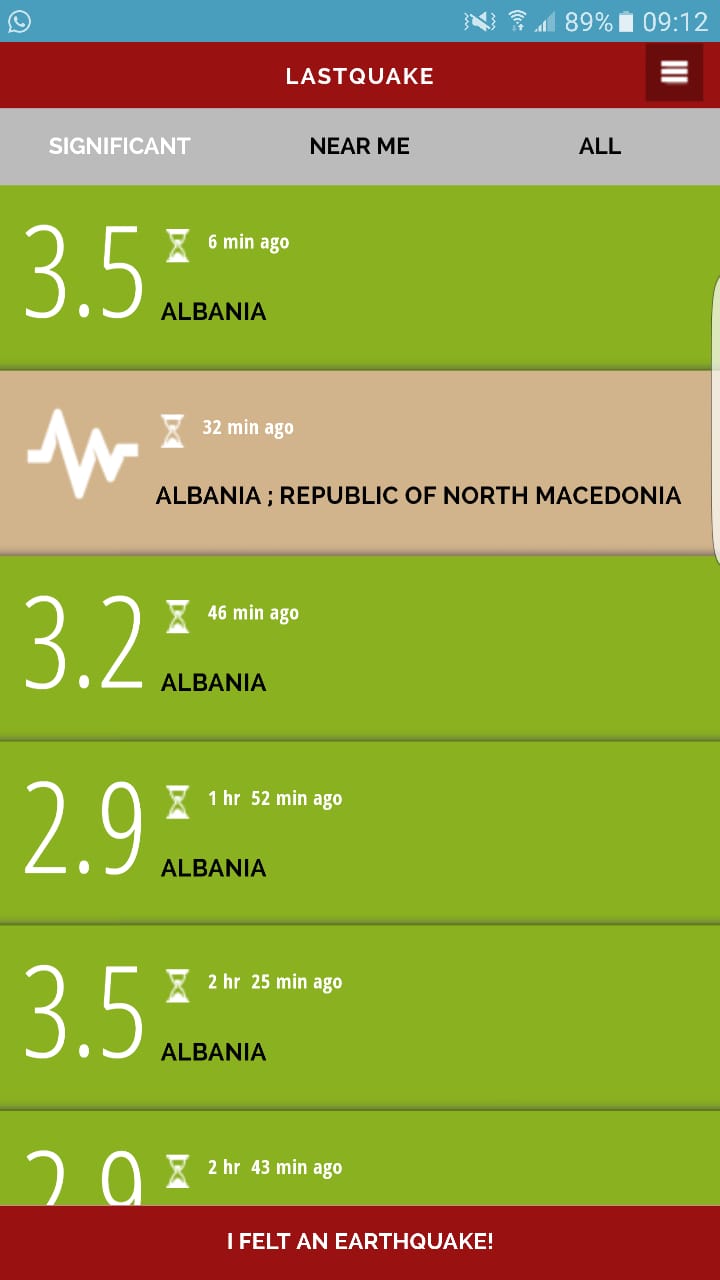Open the hamburger menu

coord(674,73)
